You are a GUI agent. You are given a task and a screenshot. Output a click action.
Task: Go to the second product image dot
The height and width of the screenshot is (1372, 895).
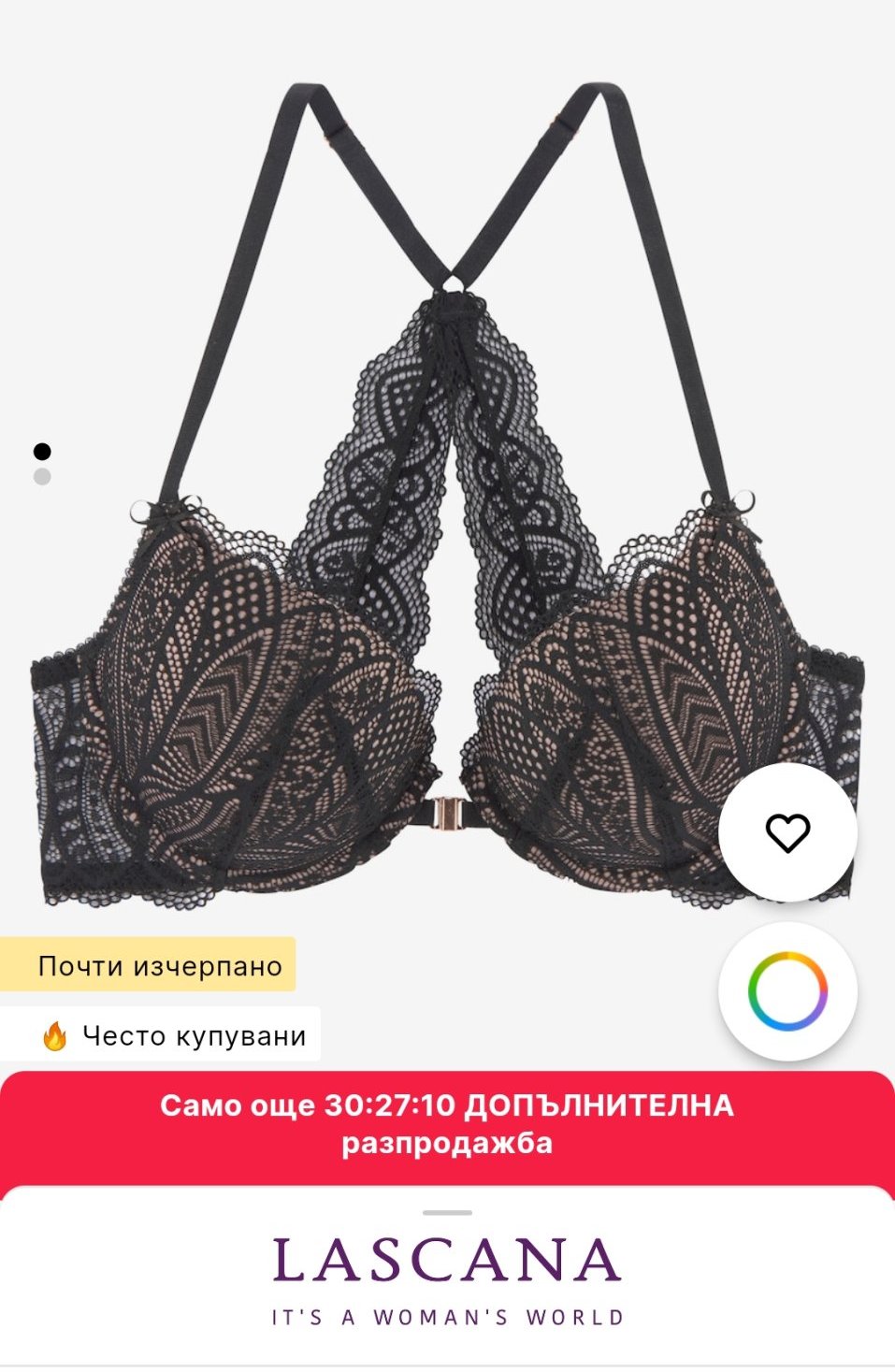click(42, 477)
